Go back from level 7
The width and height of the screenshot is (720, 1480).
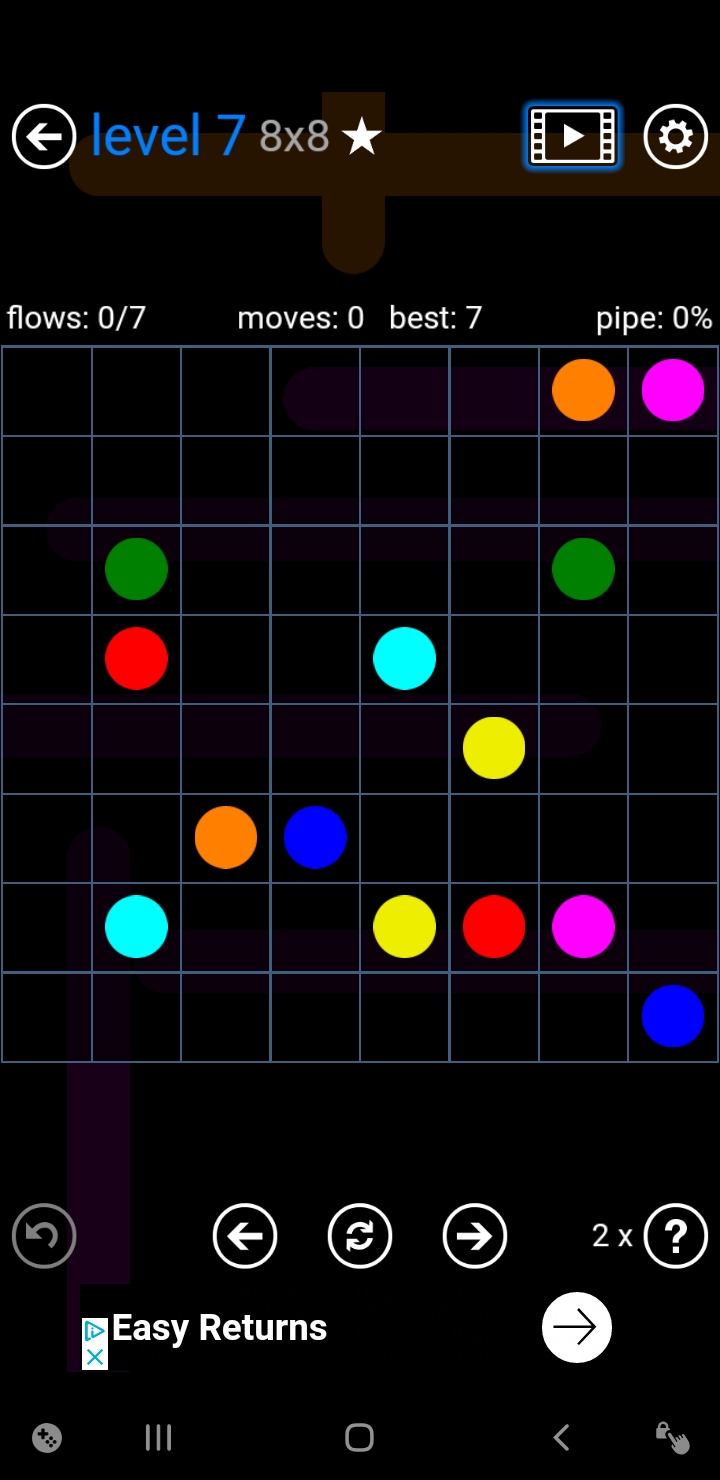pos(44,136)
